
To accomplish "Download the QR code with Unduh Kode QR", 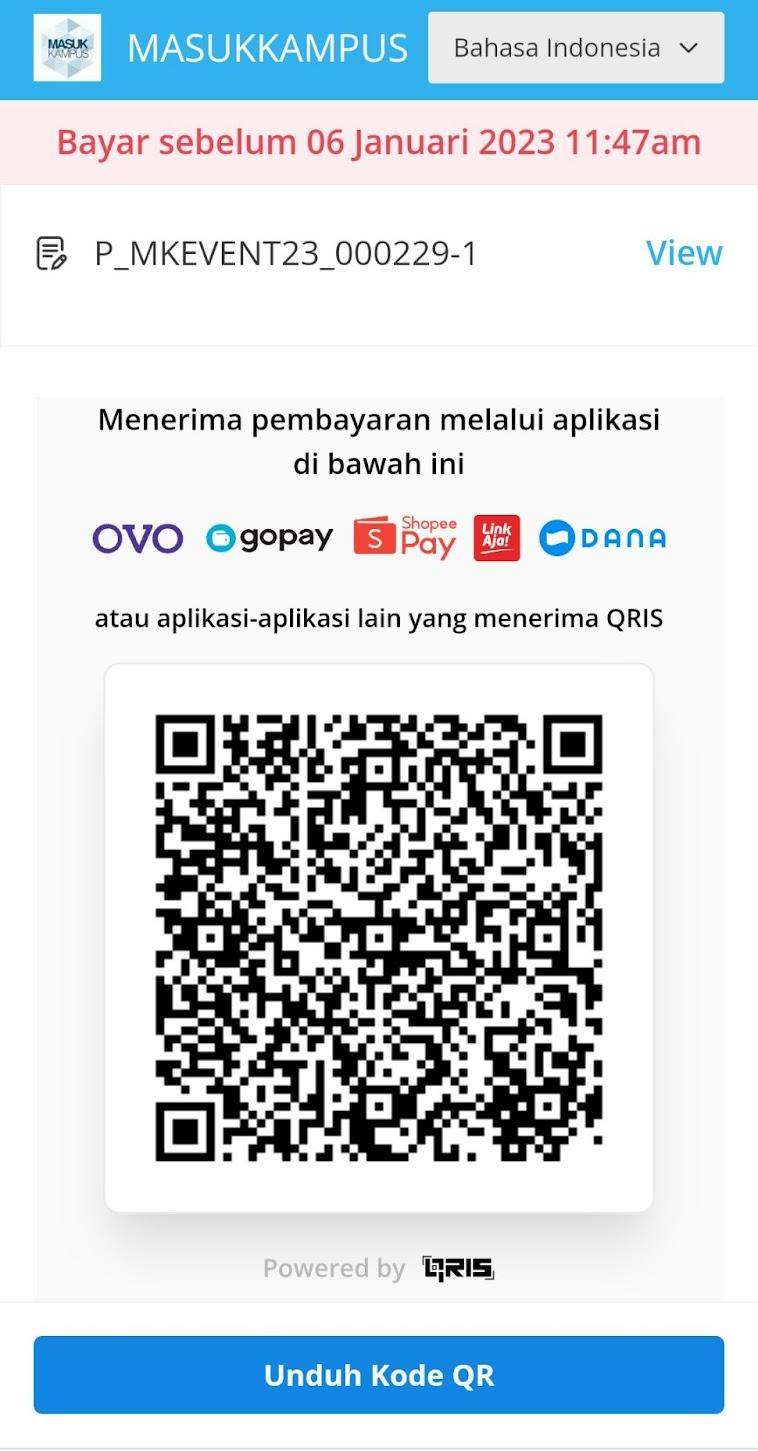I will point(379,1374).
